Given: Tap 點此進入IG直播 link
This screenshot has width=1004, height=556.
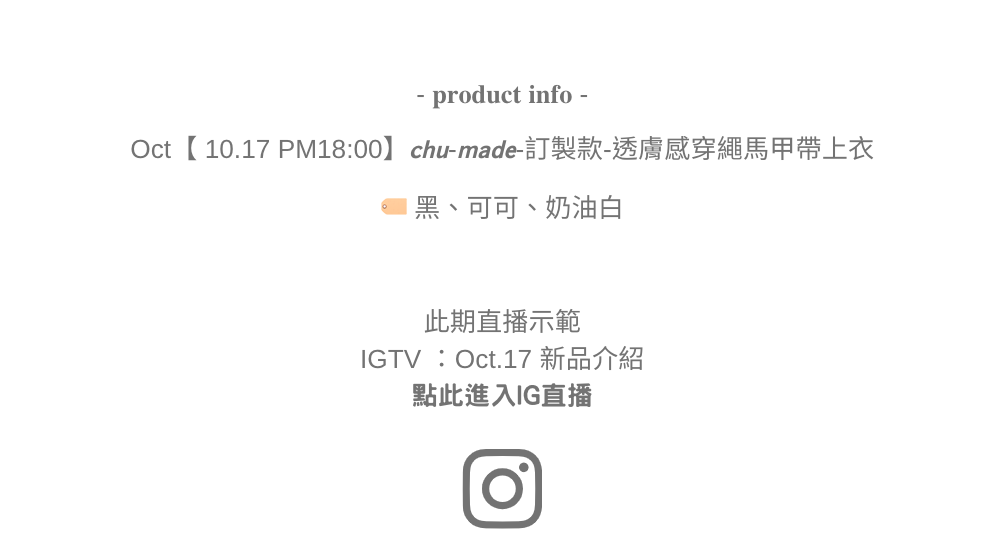Looking at the screenshot, I should (502, 395).
